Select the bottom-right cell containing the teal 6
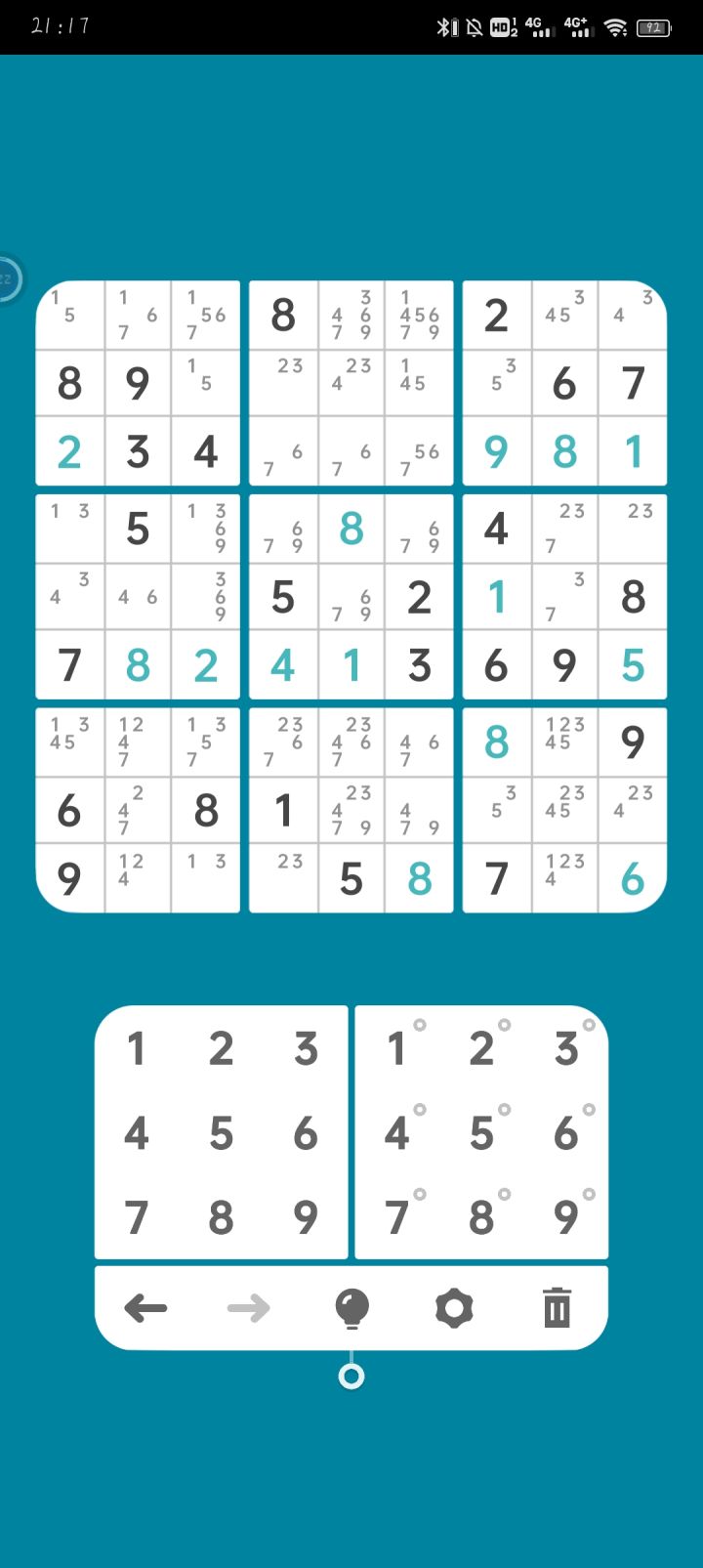Image resolution: width=703 pixels, height=1568 pixels. (633, 879)
